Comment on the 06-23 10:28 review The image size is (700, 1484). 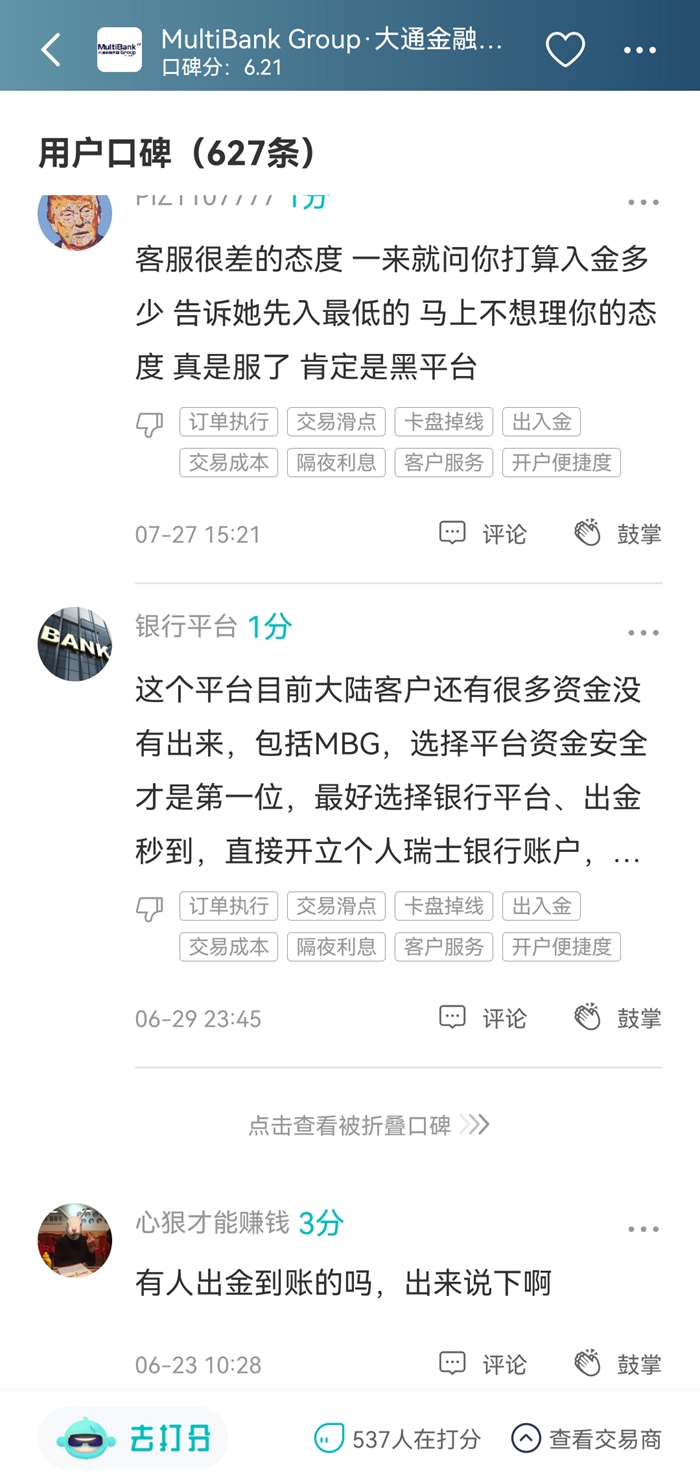(x=483, y=1364)
